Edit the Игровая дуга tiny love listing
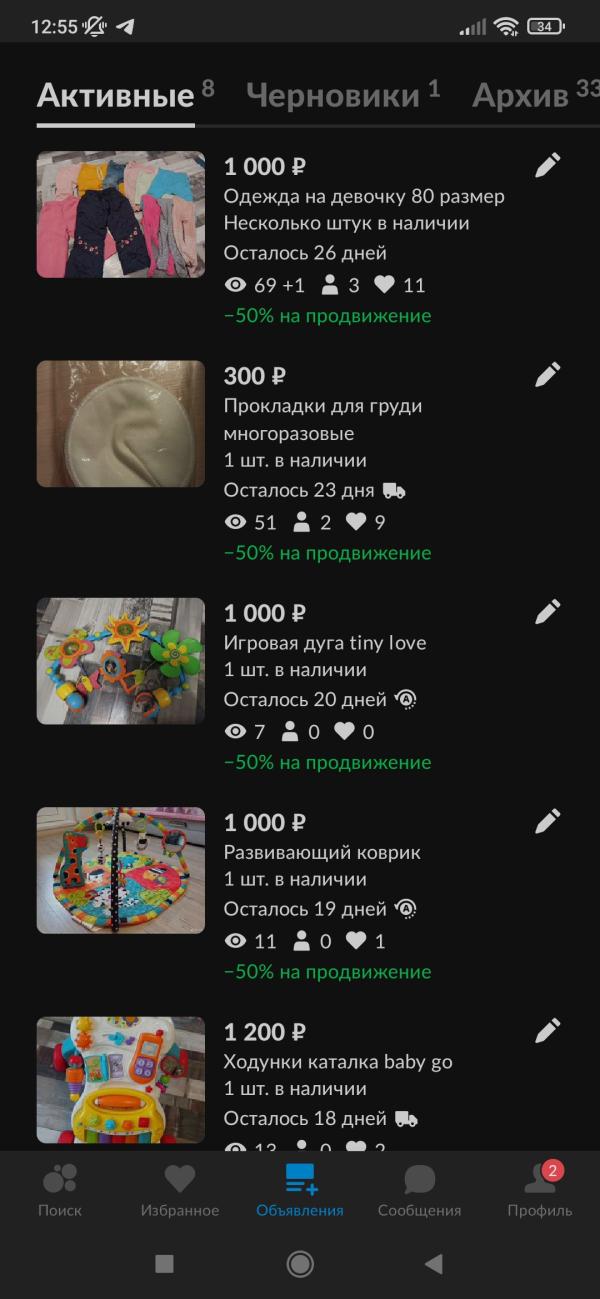 [x=547, y=612]
